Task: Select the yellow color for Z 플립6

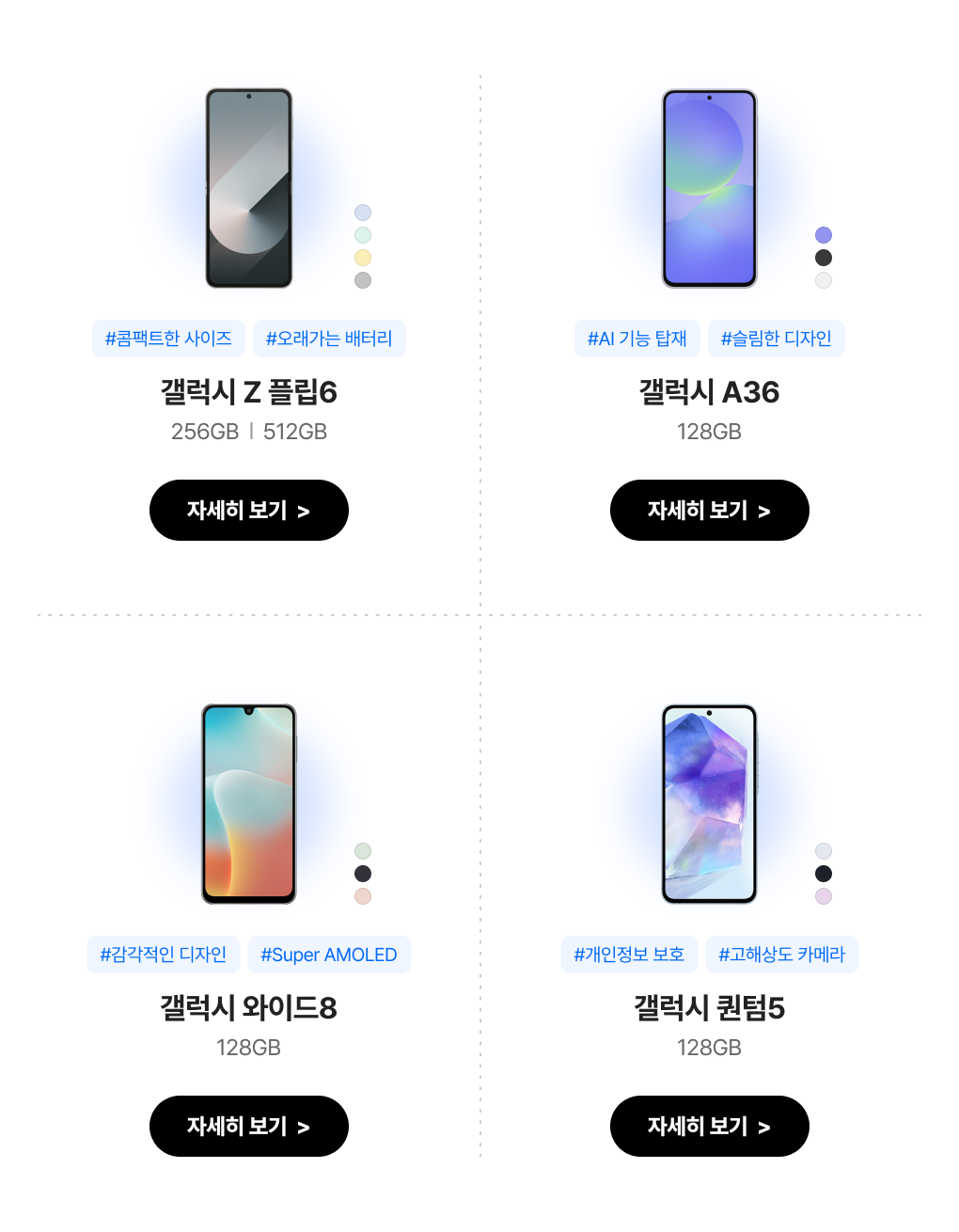Action: point(363,258)
